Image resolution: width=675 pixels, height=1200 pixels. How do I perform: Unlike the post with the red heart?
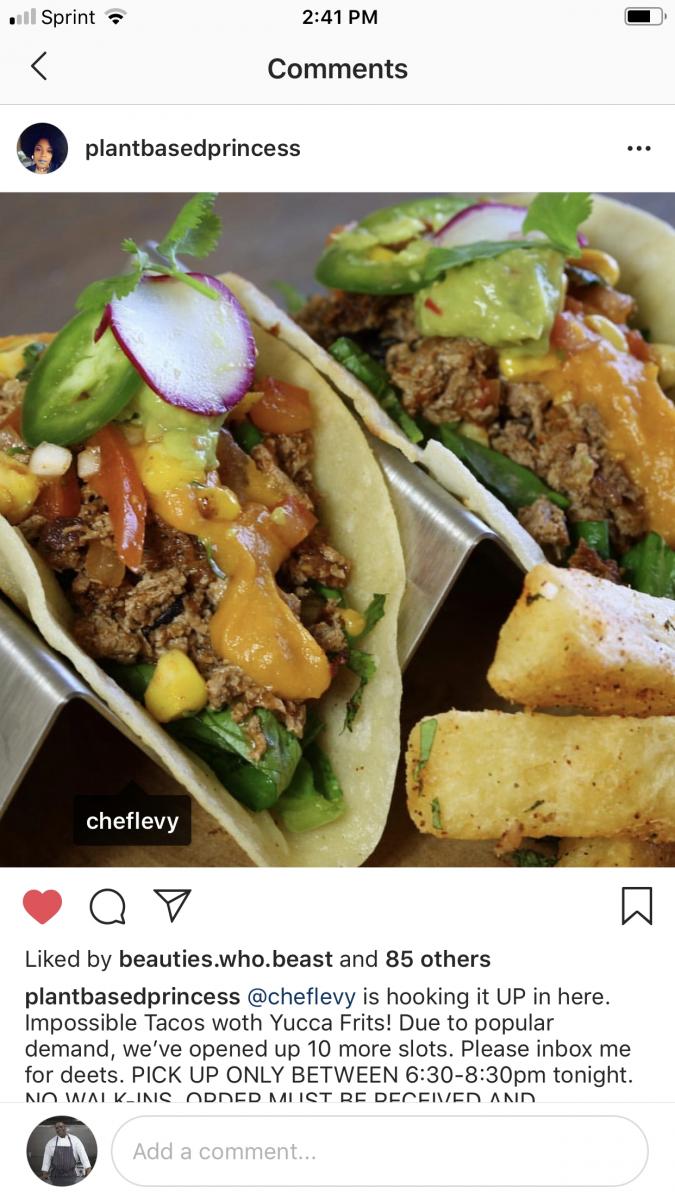(x=42, y=906)
